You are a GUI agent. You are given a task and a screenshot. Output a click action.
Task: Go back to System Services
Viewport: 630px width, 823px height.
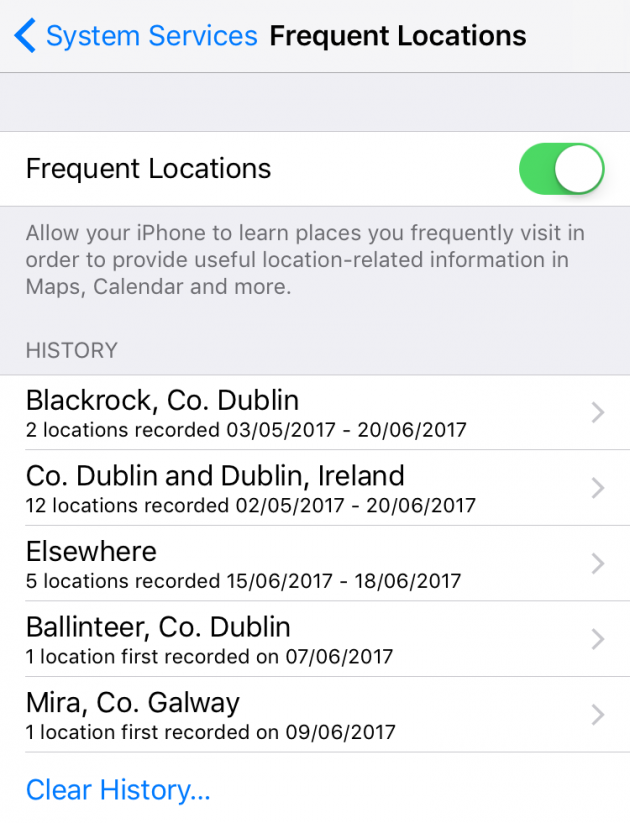(136, 37)
